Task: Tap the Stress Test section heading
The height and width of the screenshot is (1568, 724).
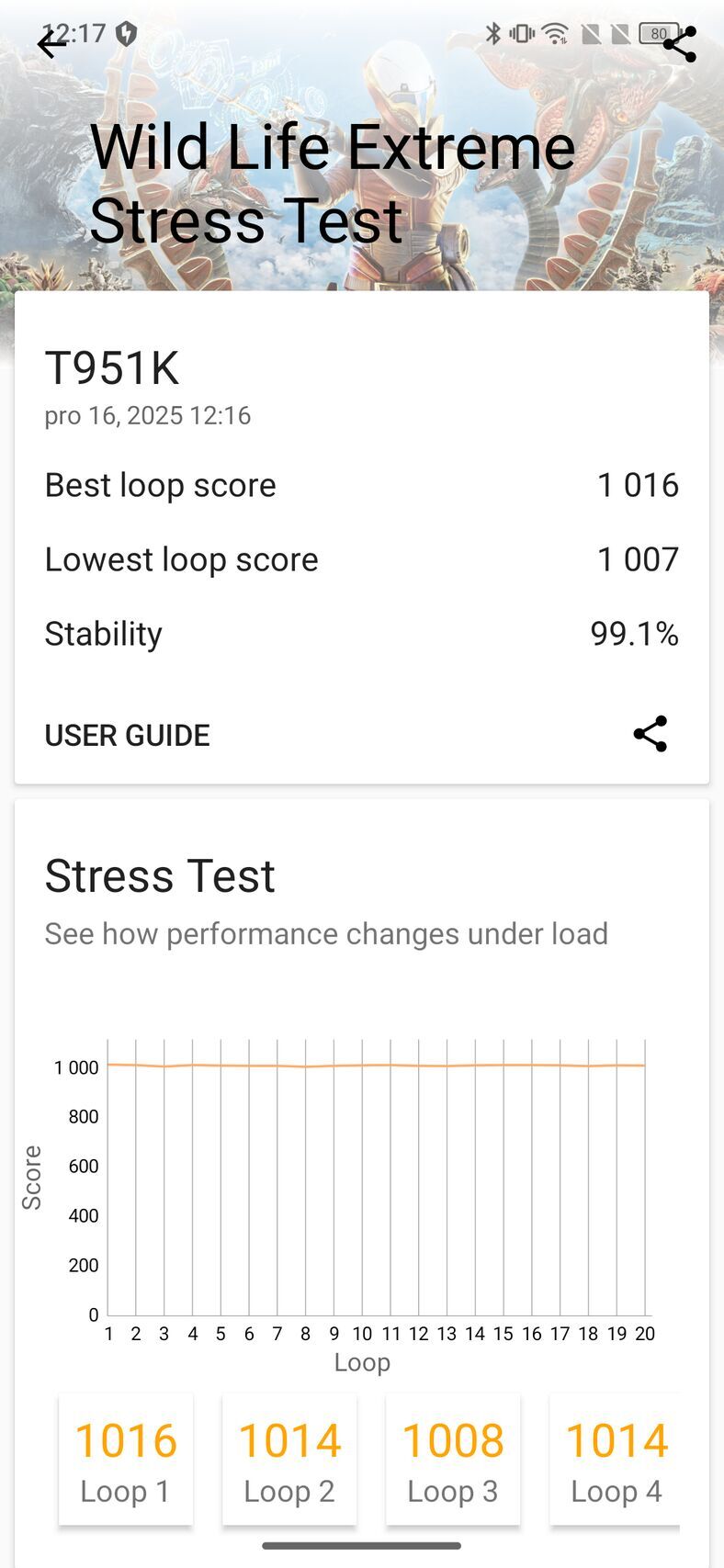Action: [x=159, y=874]
